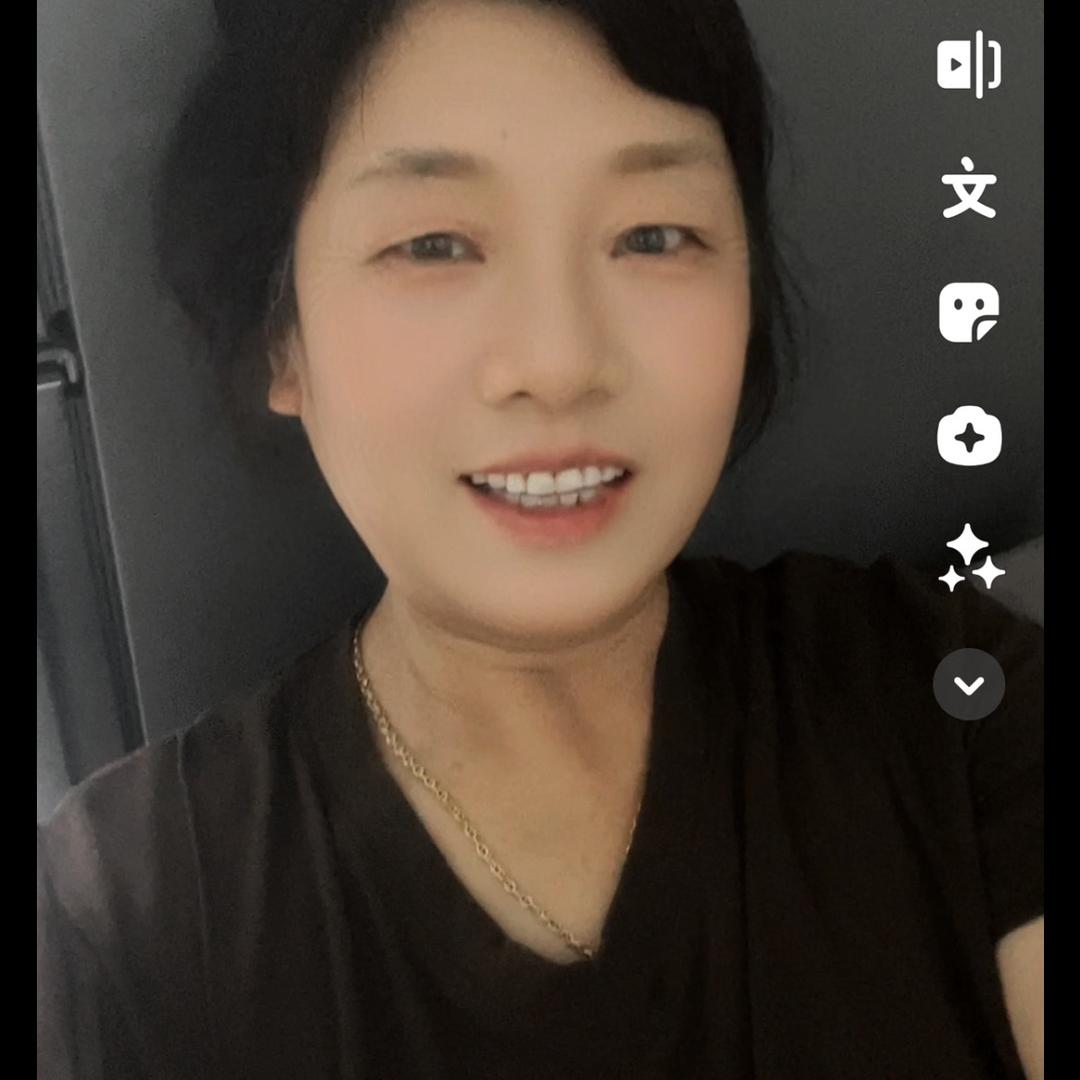The image size is (1080, 1080).
Task: Open the effects icon with a star
Action: point(968,436)
